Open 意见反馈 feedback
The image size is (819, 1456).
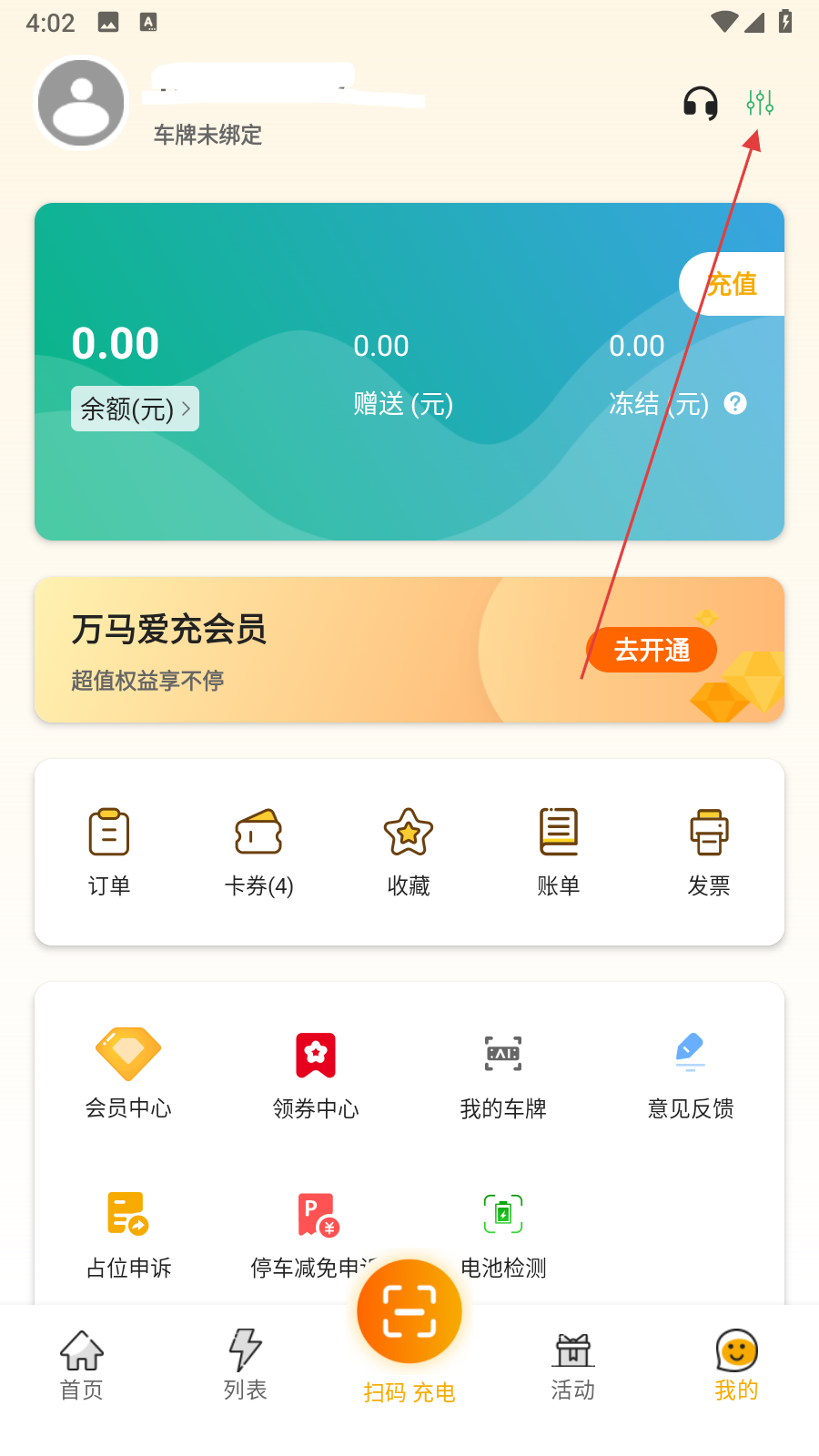click(691, 1074)
